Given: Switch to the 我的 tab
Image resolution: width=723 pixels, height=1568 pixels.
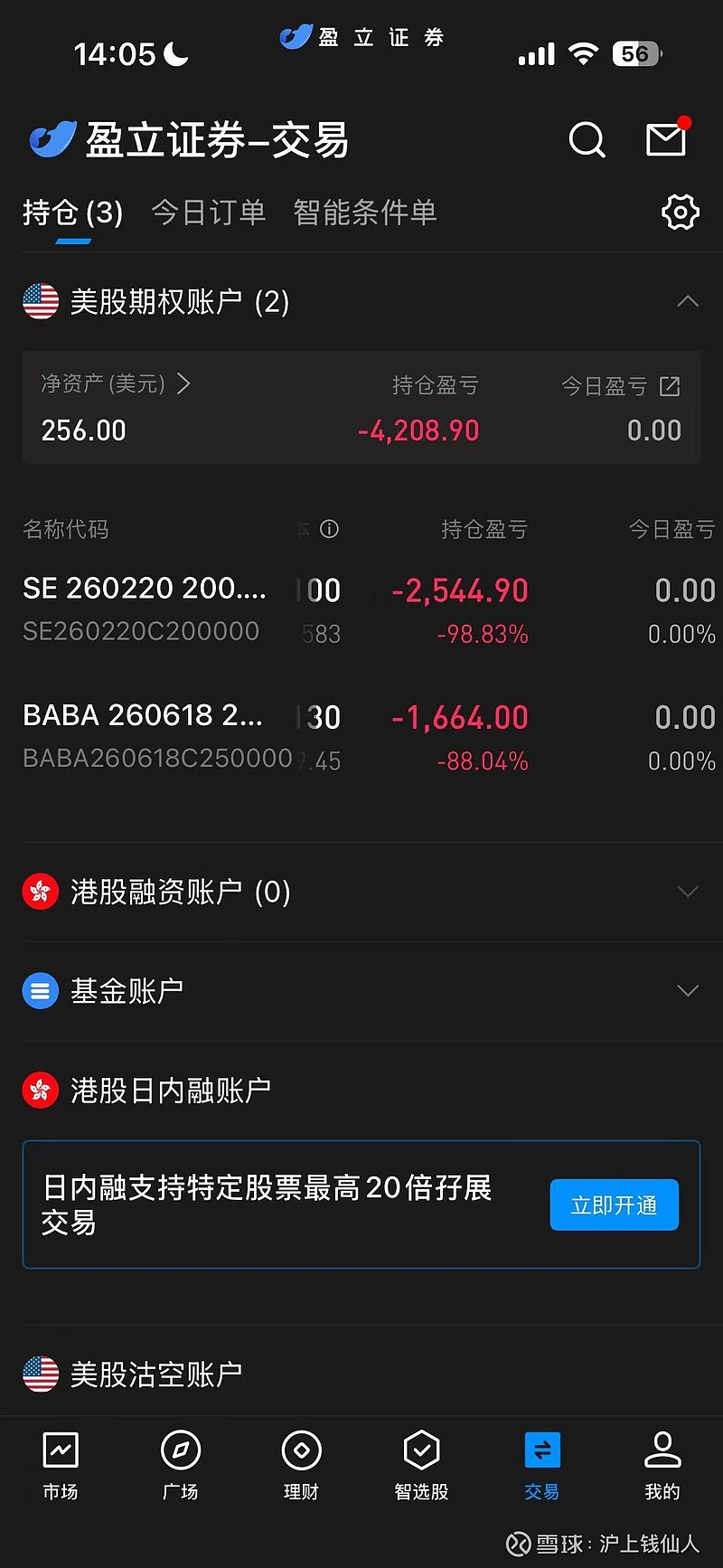Looking at the screenshot, I should [x=662, y=1465].
